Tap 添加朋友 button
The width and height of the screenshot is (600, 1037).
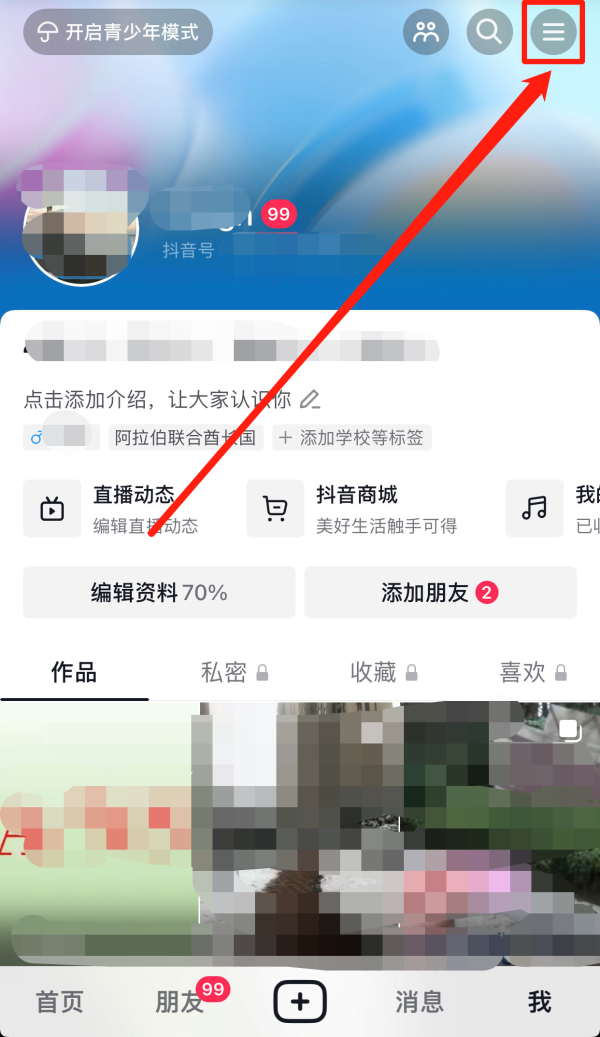pos(440,592)
